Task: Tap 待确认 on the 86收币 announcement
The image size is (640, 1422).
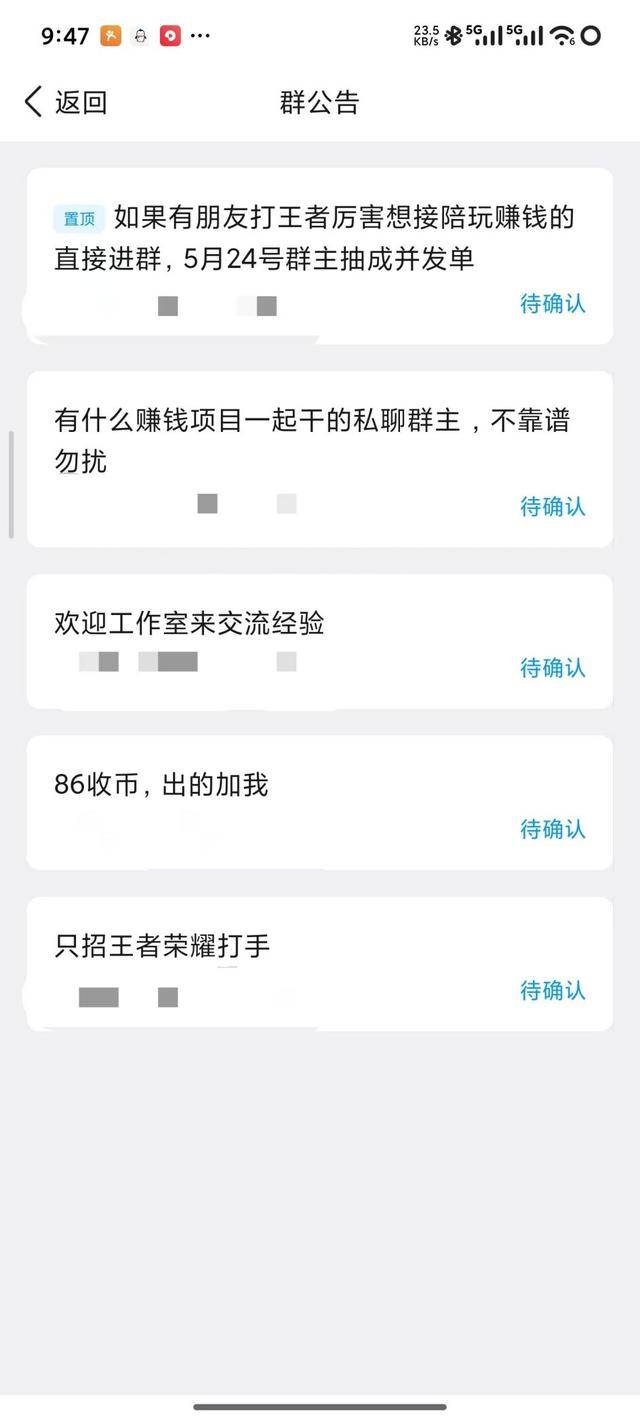Action: pos(552,829)
